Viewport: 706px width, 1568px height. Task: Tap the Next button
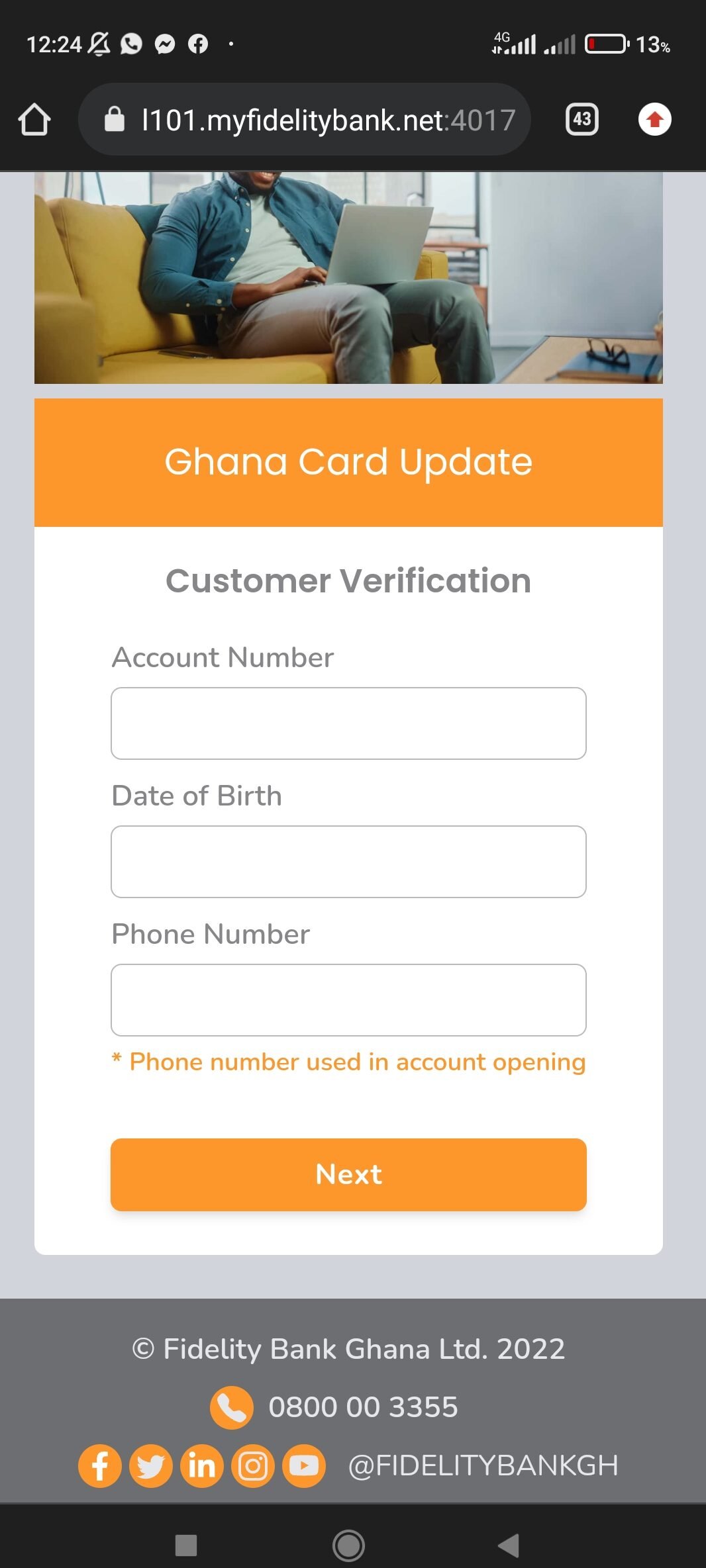click(348, 1175)
